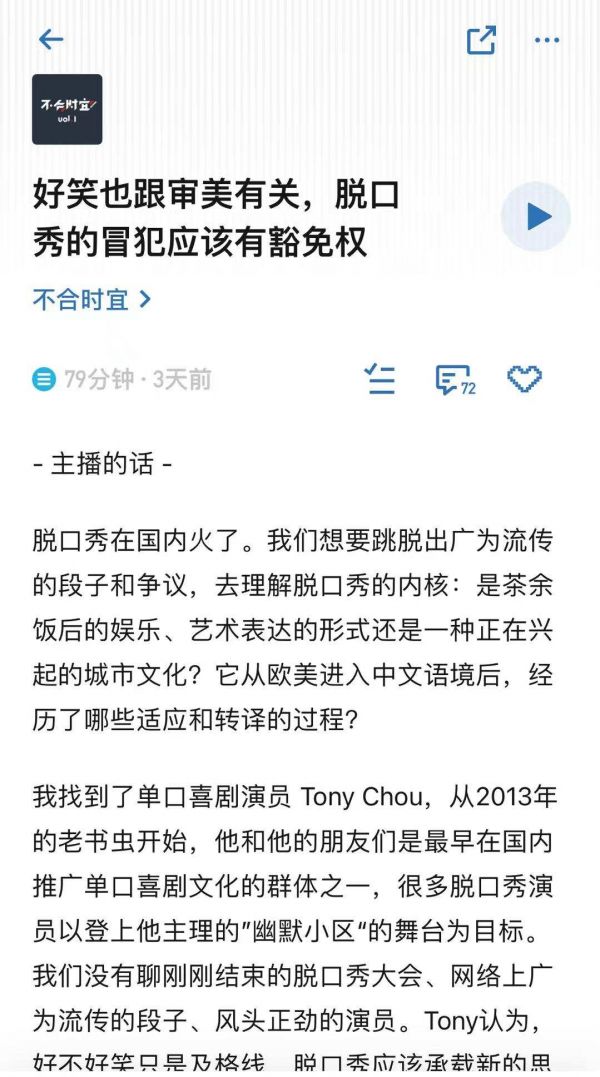The width and height of the screenshot is (600, 1077).
Task: Add episode to the playlist queue
Action: 380,379
